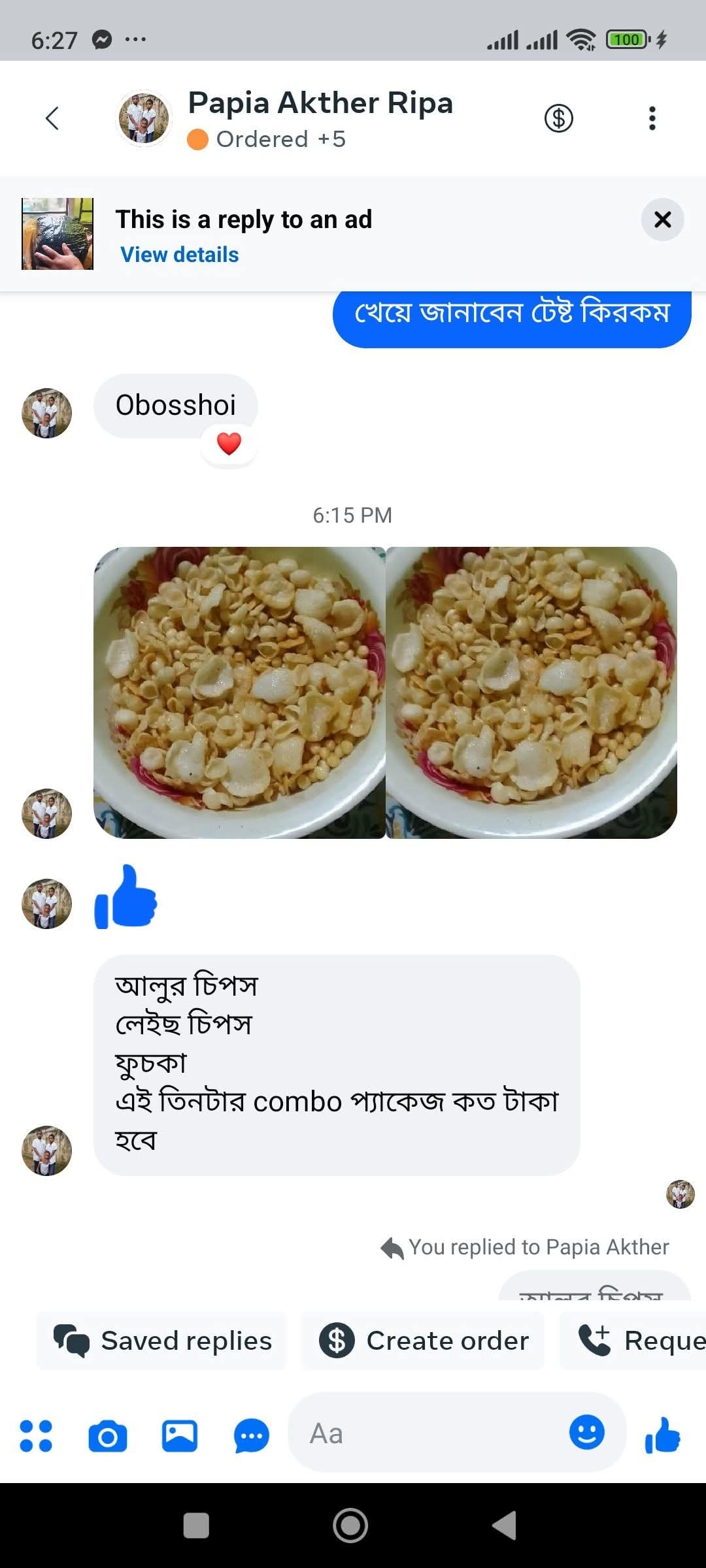The height and width of the screenshot is (1568, 706).
Task: Launch the camera from the composer
Action: point(108,1435)
